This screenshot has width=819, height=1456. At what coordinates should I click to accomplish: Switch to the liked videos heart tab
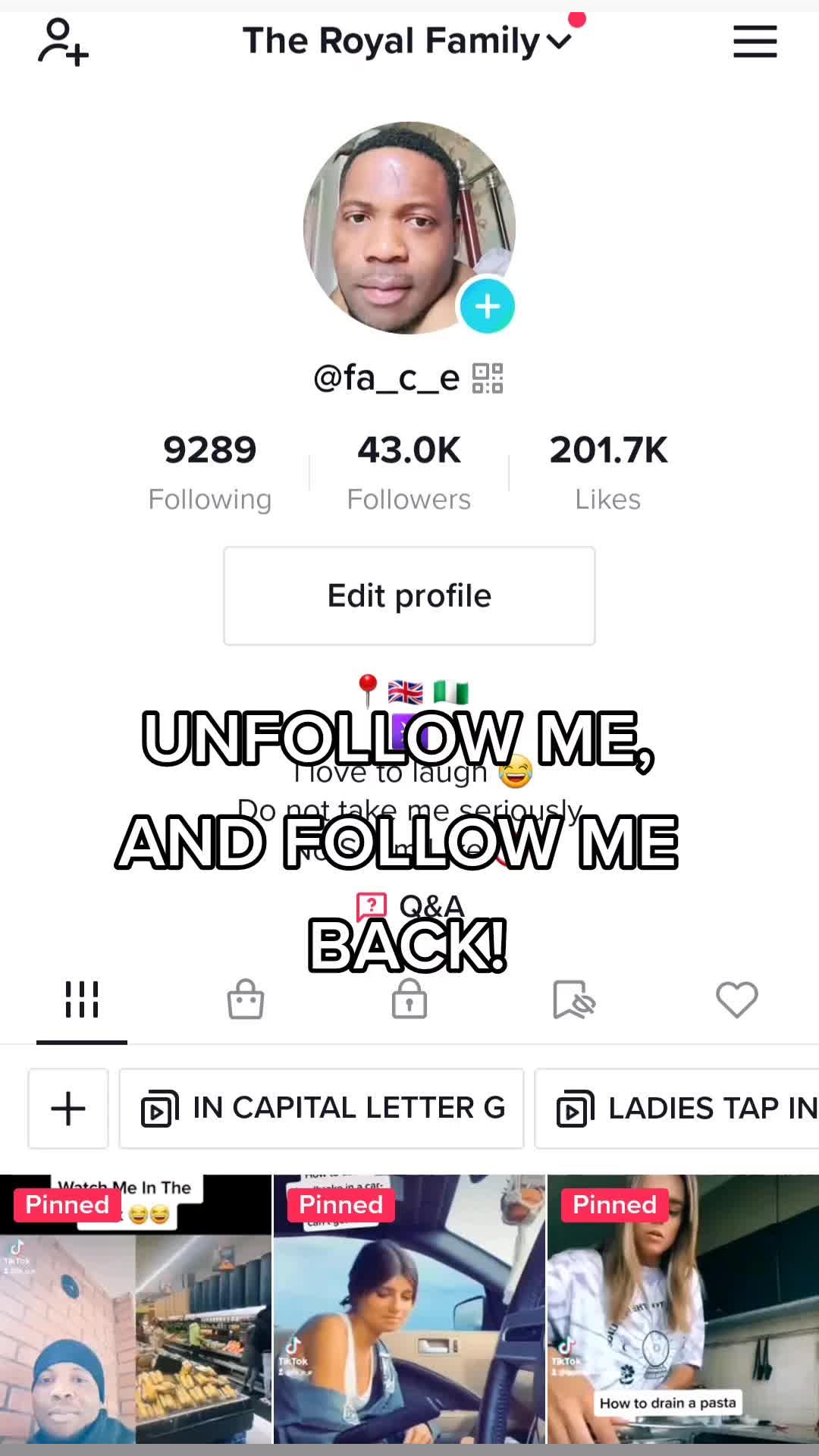(x=737, y=999)
